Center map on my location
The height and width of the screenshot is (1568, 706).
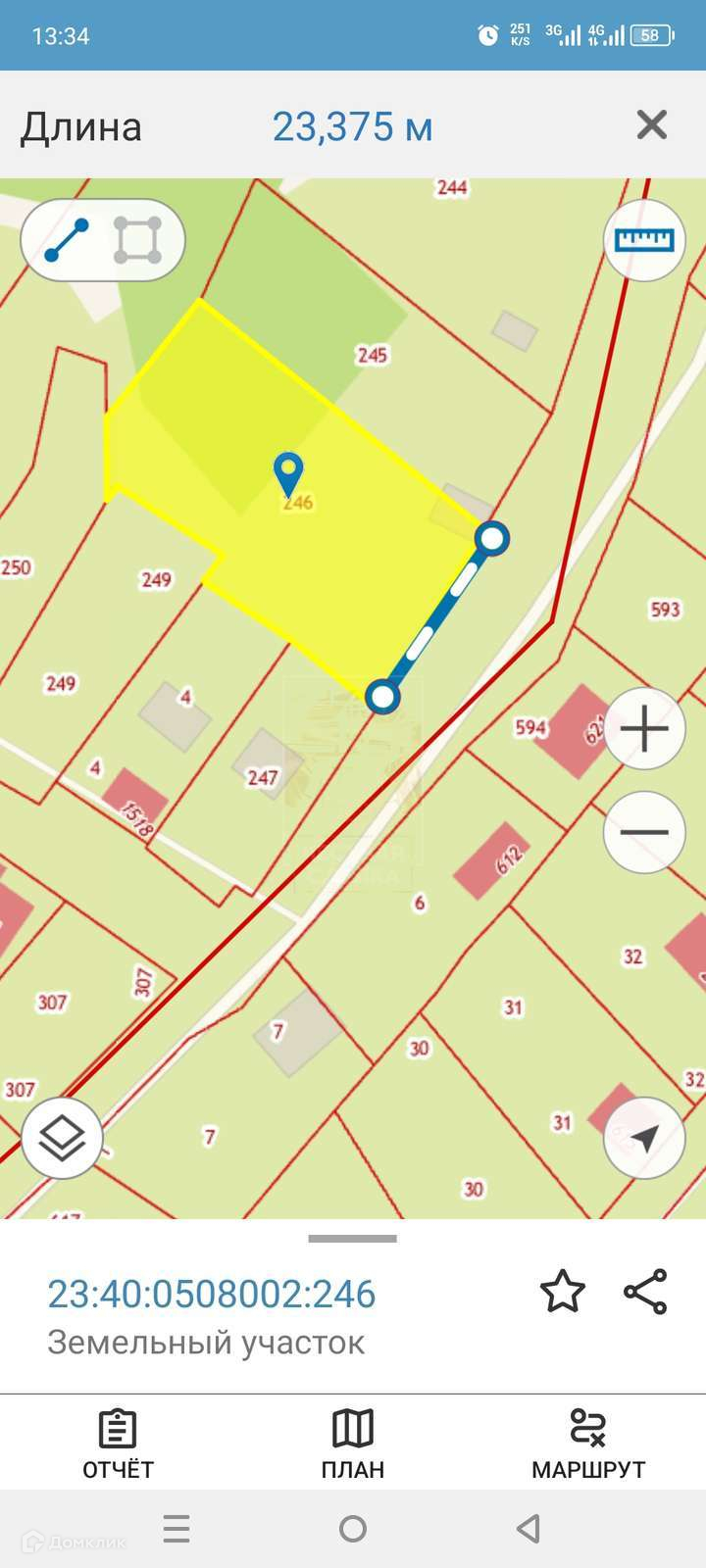[x=644, y=1138]
